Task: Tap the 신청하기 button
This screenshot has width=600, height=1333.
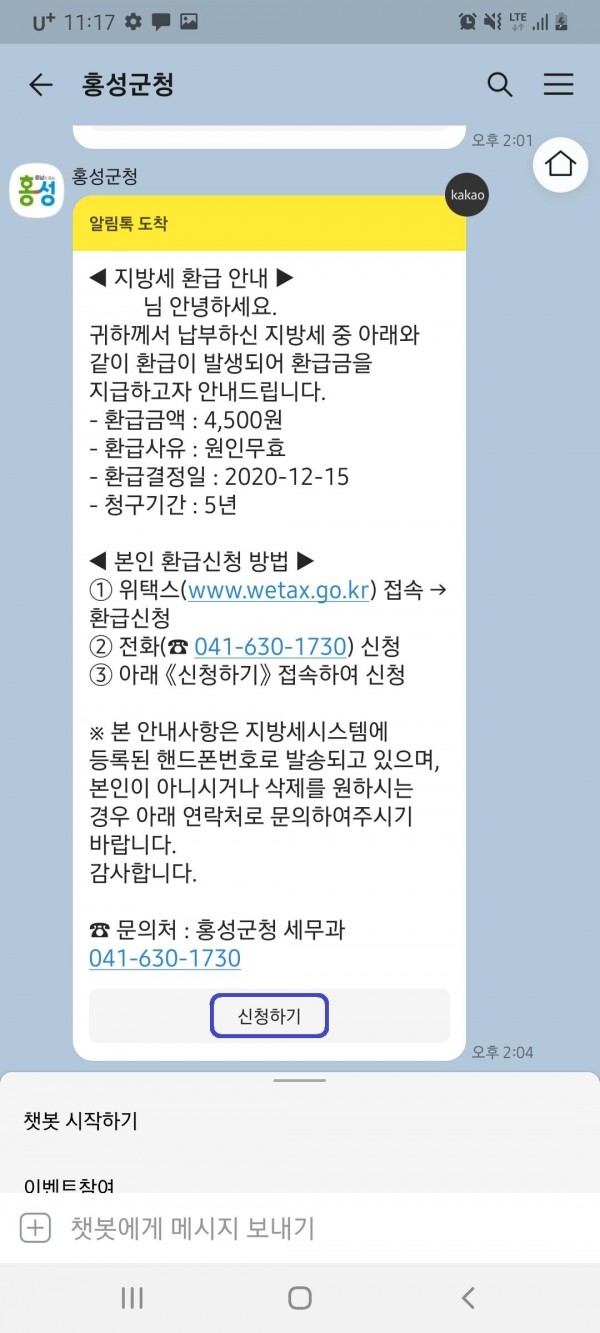Action: click(x=269, y=1016)
